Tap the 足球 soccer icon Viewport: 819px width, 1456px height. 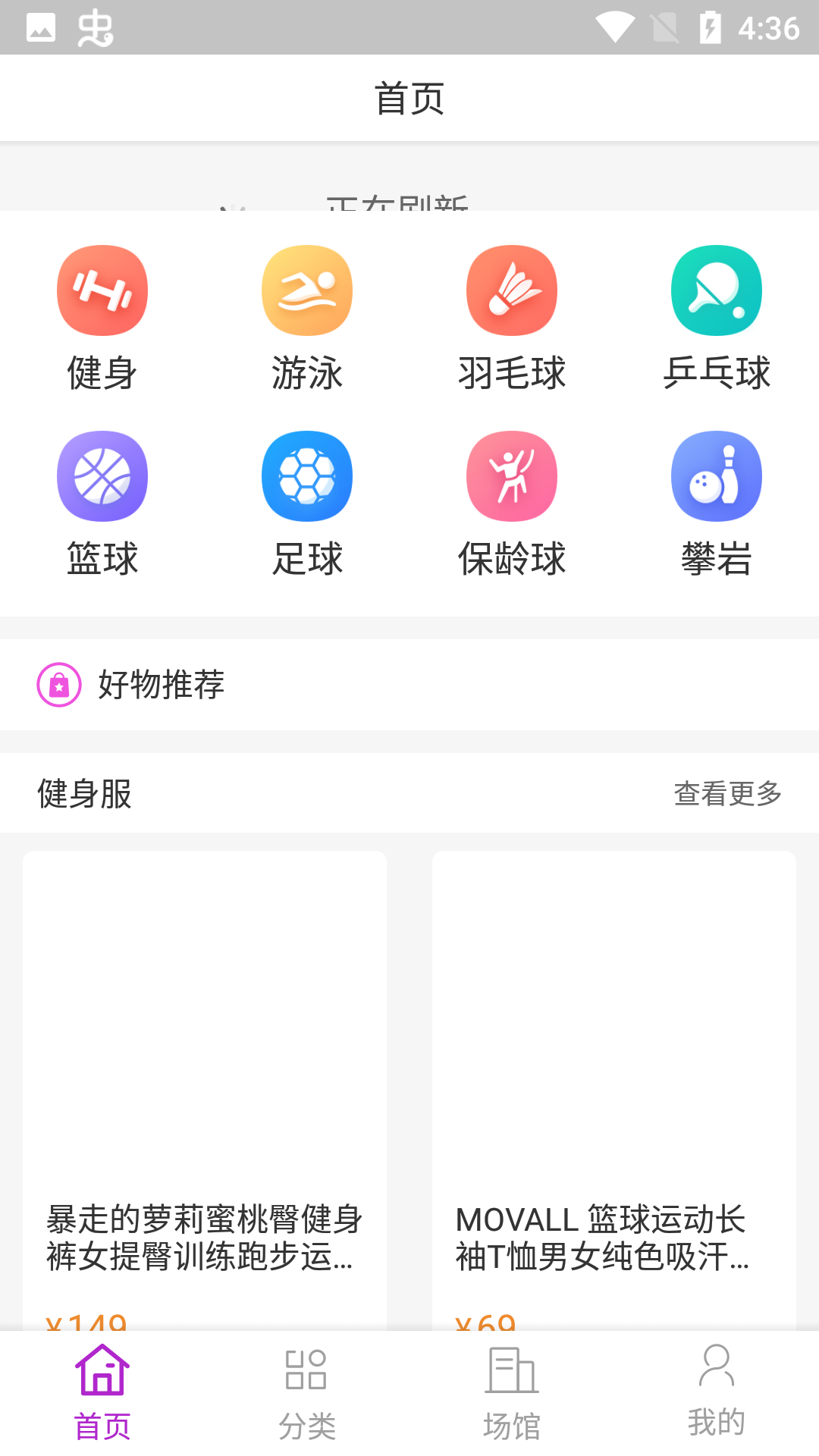coord(307,476)
